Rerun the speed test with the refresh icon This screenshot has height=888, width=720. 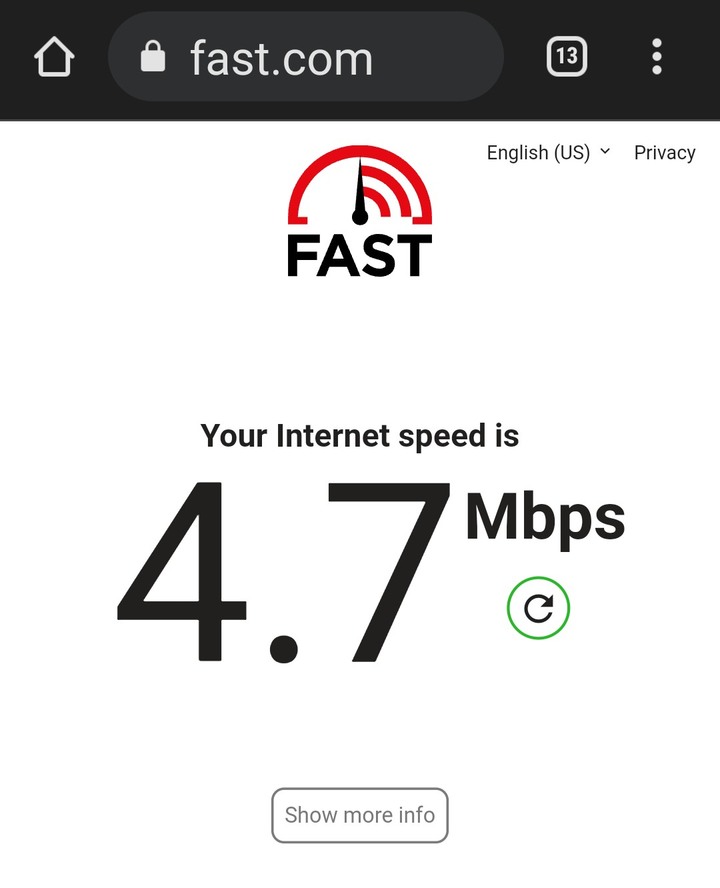click(x=538, y=608)
